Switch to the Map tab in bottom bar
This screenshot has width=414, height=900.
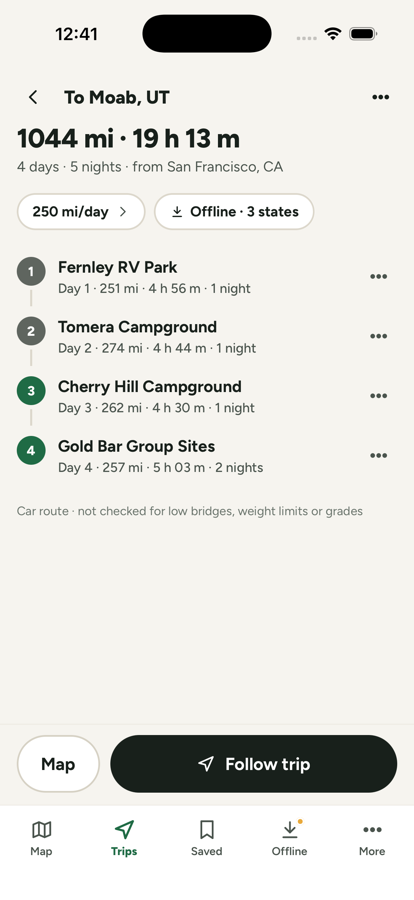click(41, 838)
